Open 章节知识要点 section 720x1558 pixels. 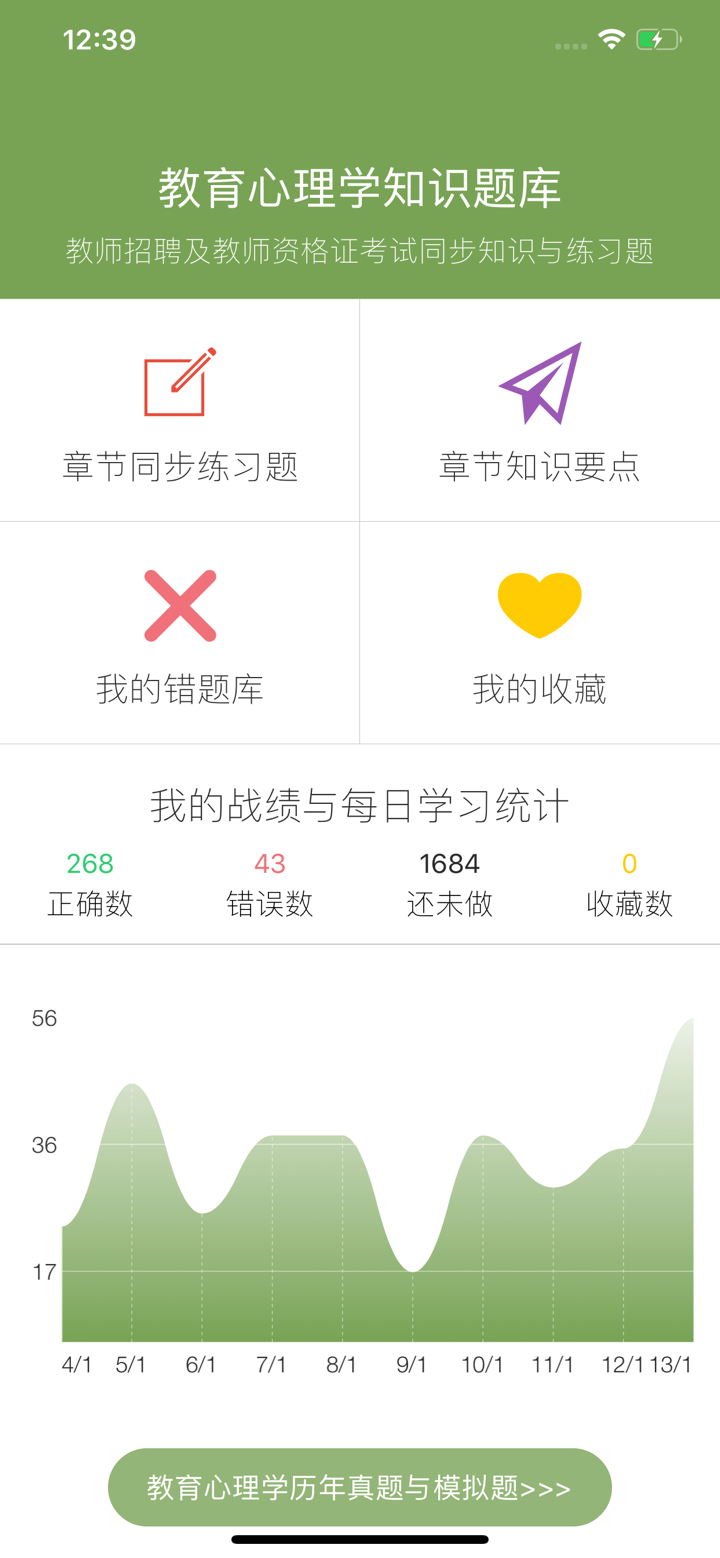coord(540,464)
